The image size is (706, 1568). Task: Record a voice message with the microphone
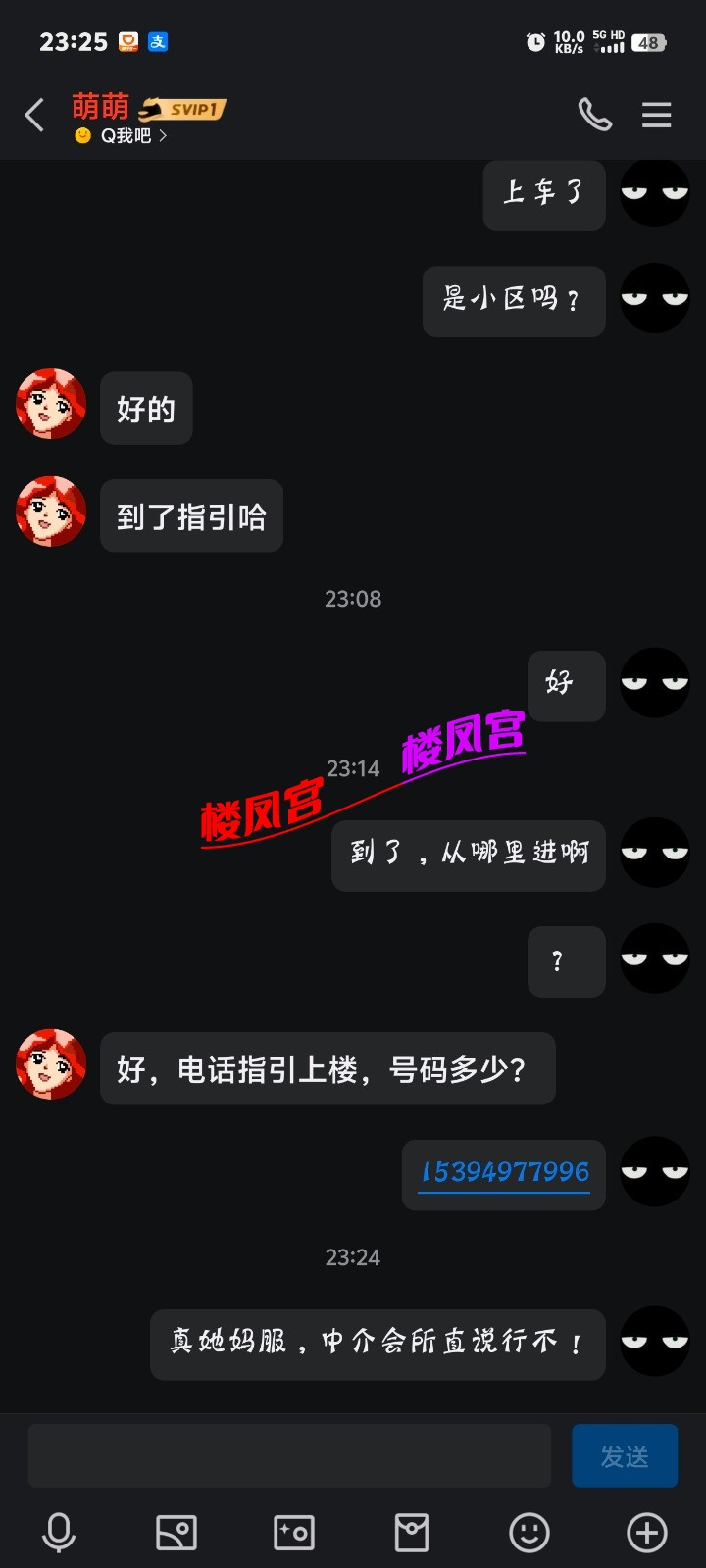coord(59,1533)
